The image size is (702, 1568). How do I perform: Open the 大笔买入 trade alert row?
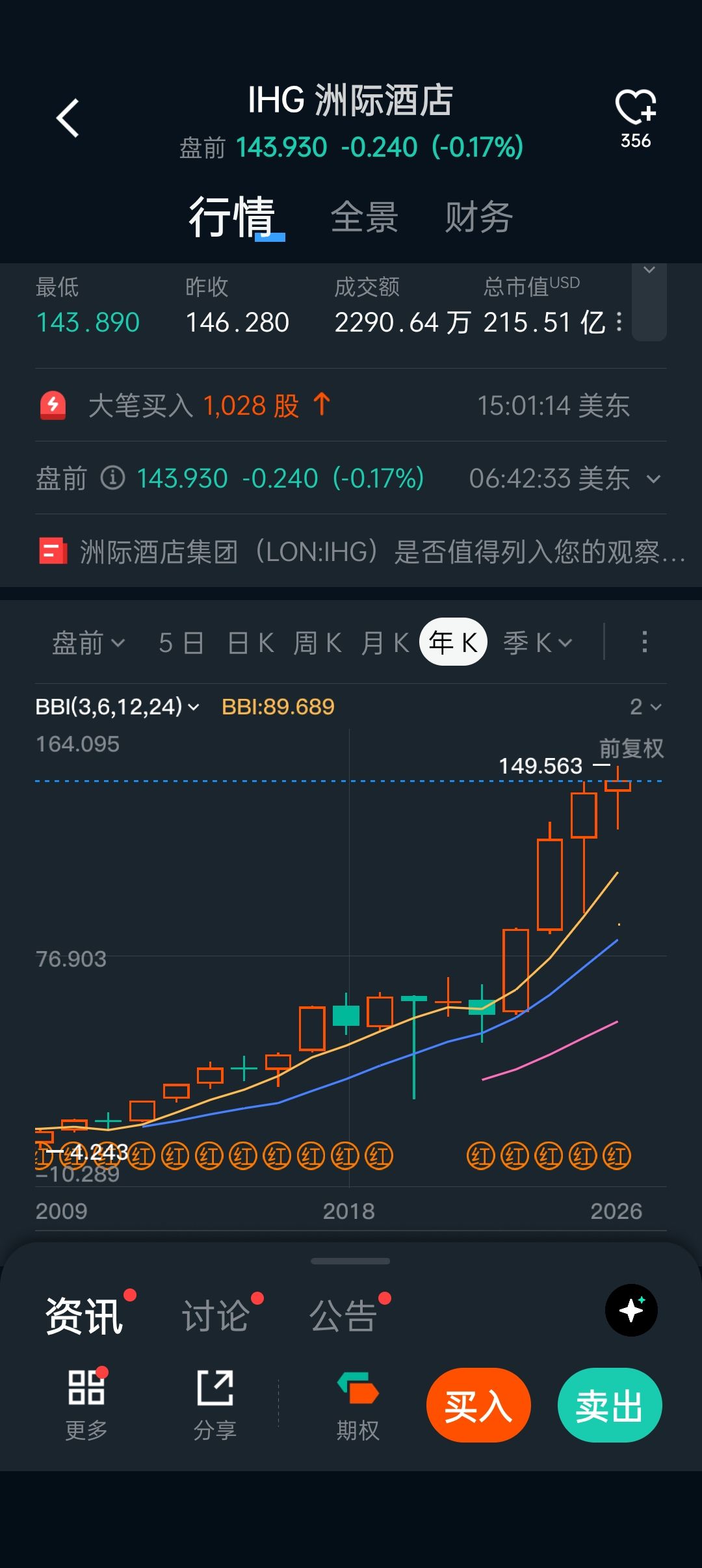[x=351, y=406]
